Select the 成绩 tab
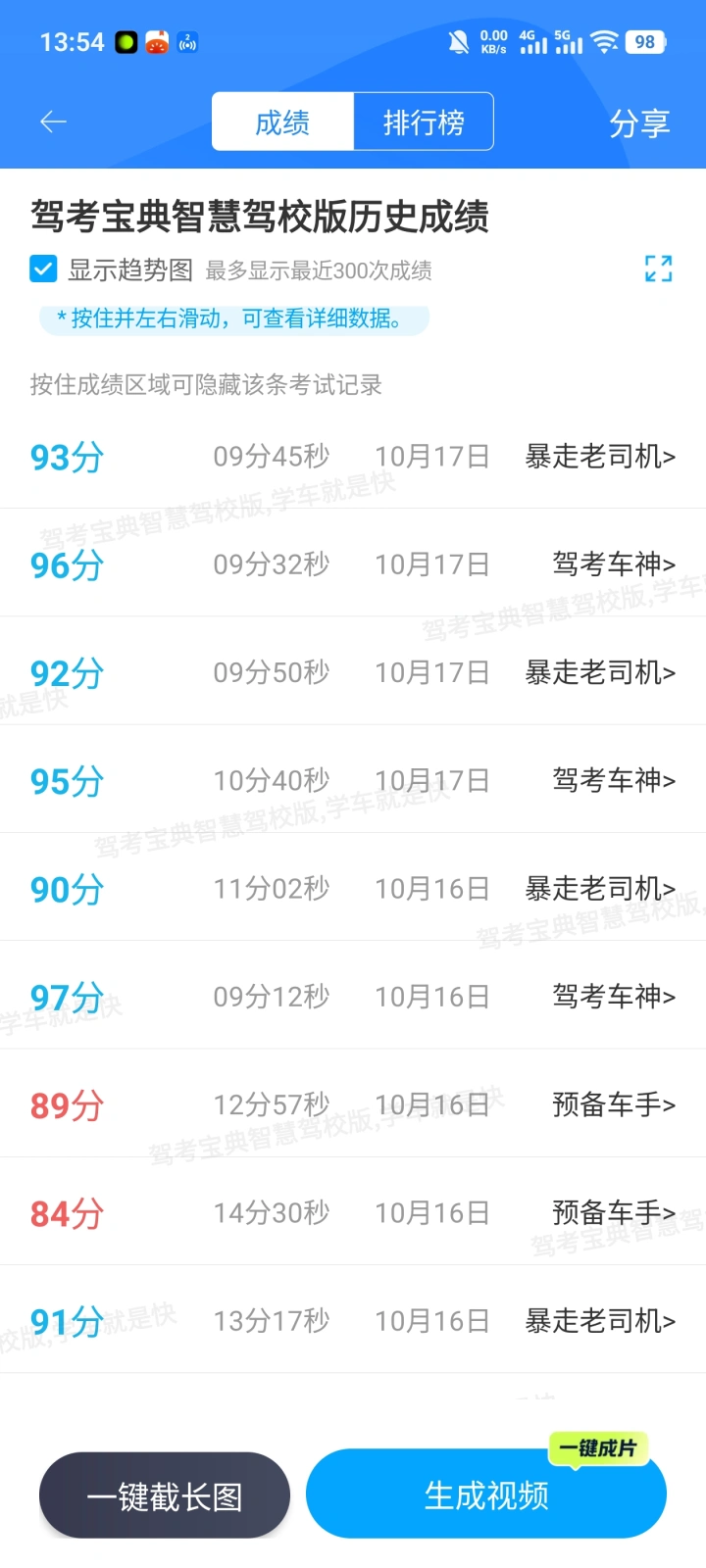Viewport: 706px width, 1568px height. point(282,122)
